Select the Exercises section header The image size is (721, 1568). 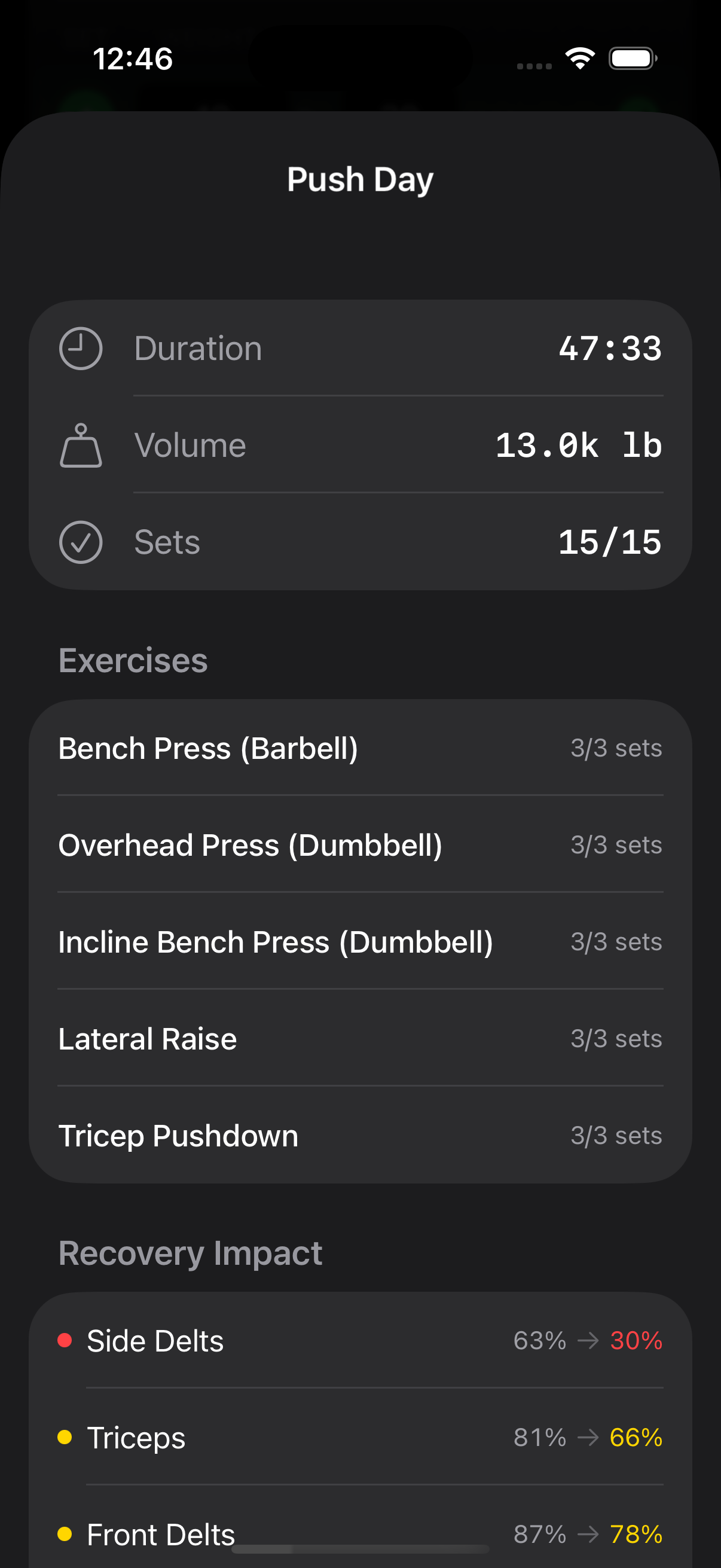pyautogui.click(x=133, y=660)
